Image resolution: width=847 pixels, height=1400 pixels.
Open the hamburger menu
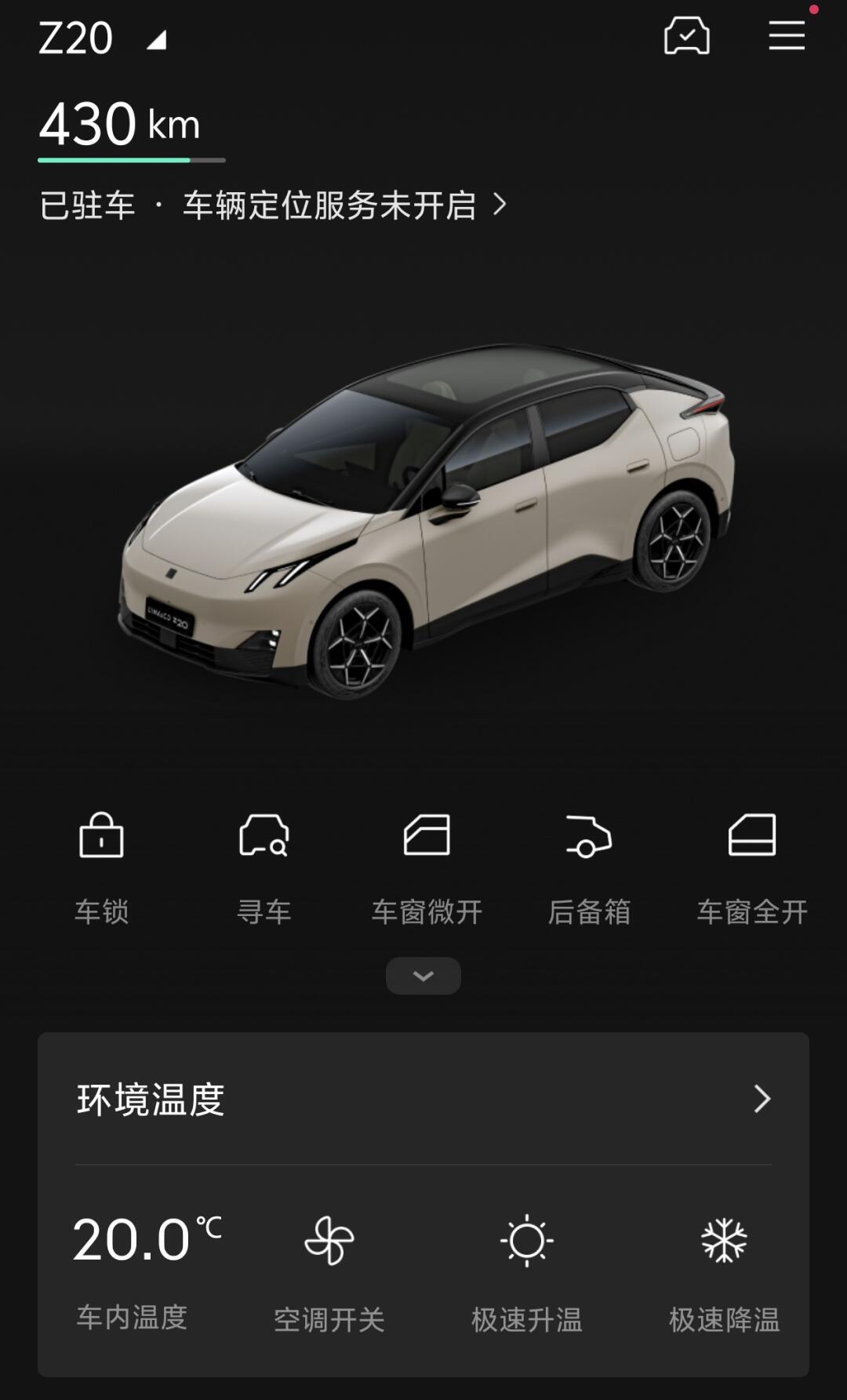tap(787, 36)
